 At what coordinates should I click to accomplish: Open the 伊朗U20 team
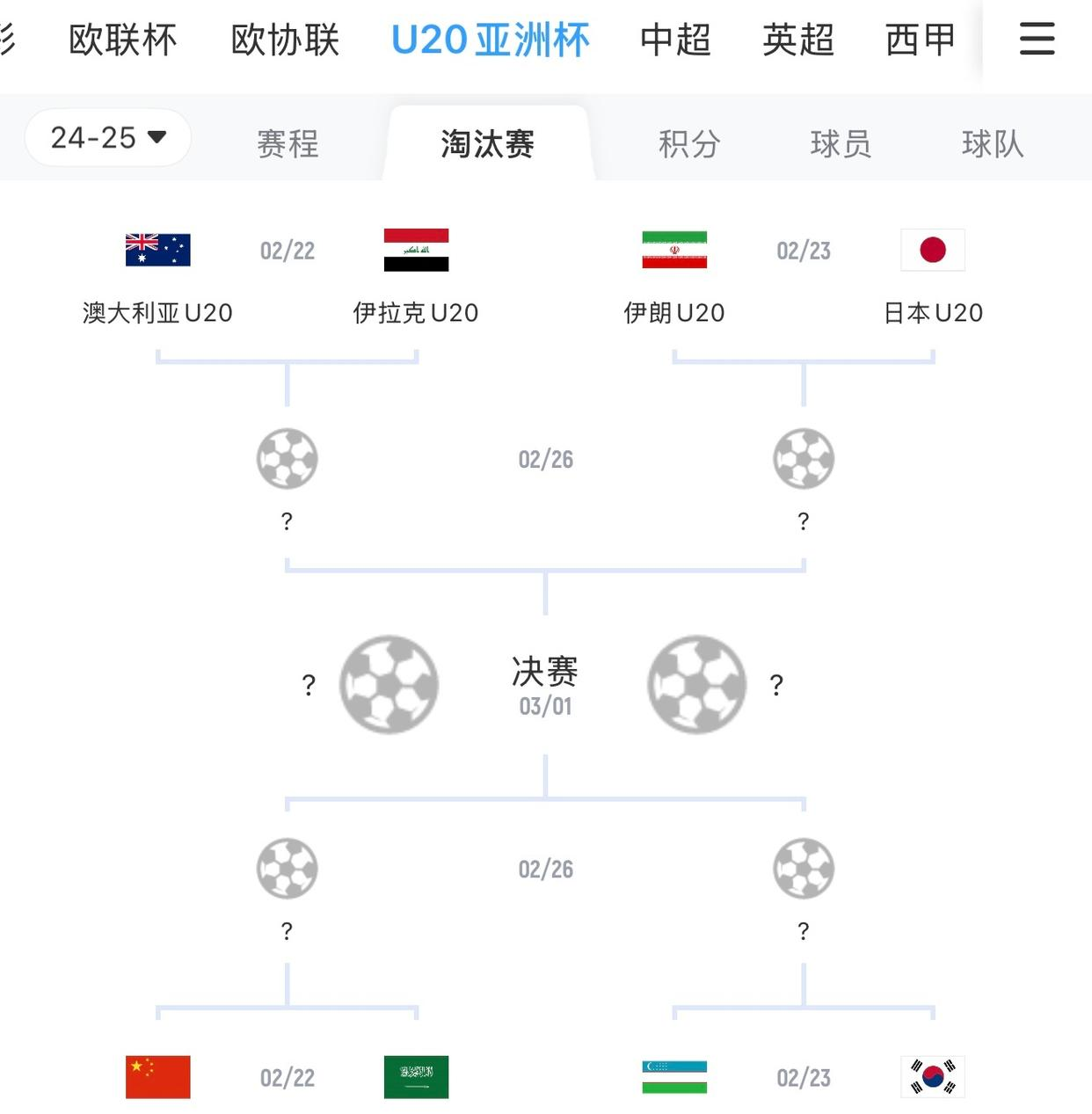click(x=674, y=274)
